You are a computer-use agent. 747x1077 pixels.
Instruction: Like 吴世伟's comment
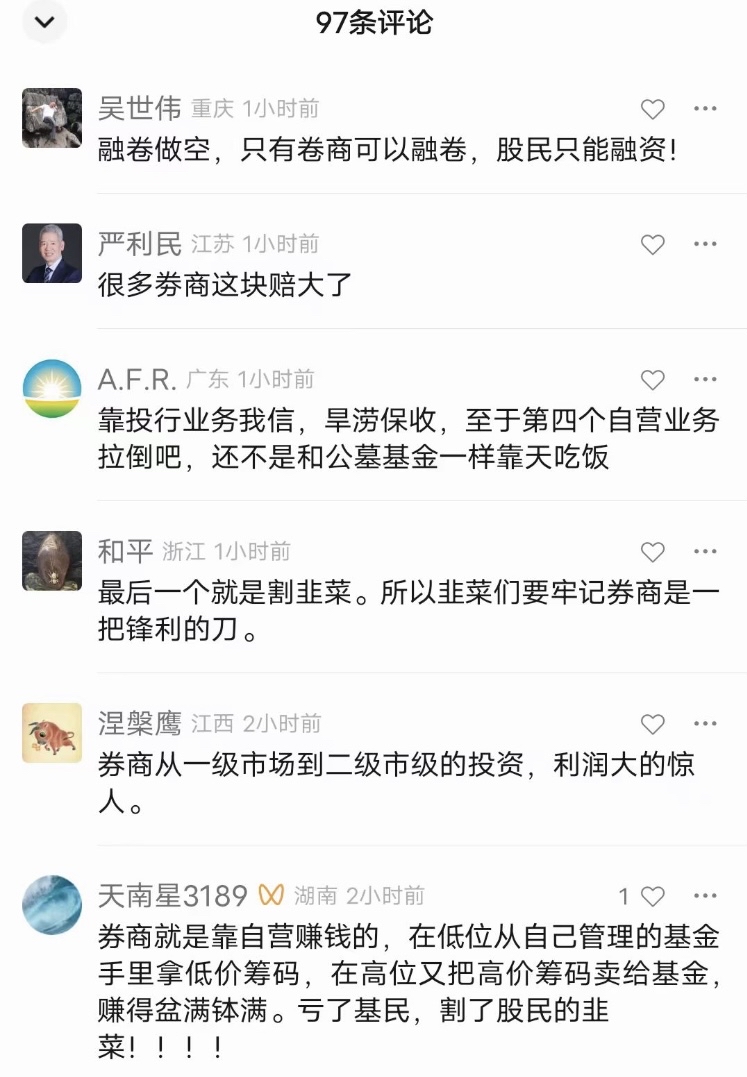click(x=652, y=109)
